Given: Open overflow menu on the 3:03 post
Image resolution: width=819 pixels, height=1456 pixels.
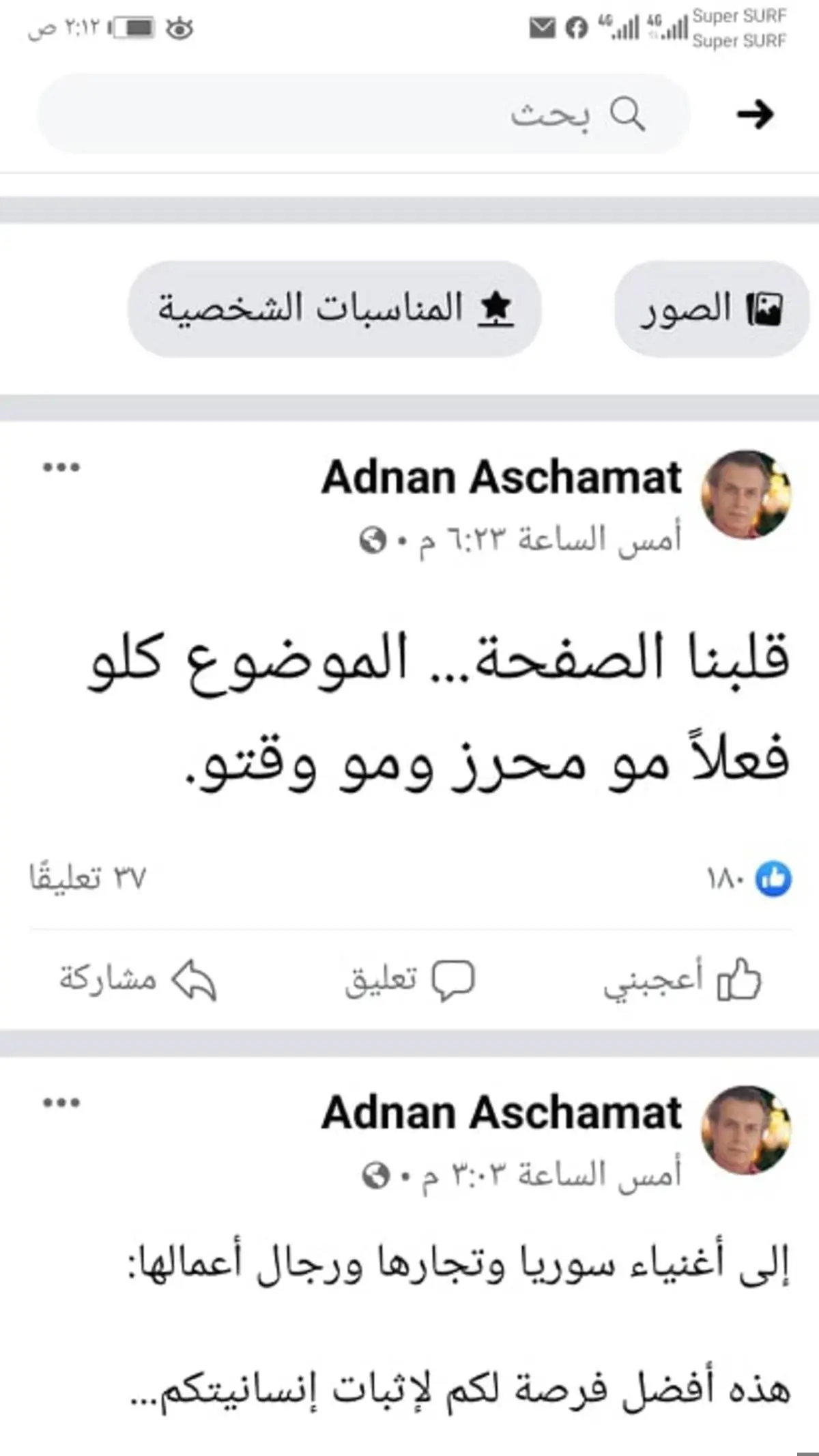Looking at the screenshot, I should pyautogui.click(x=61, y=1102).
